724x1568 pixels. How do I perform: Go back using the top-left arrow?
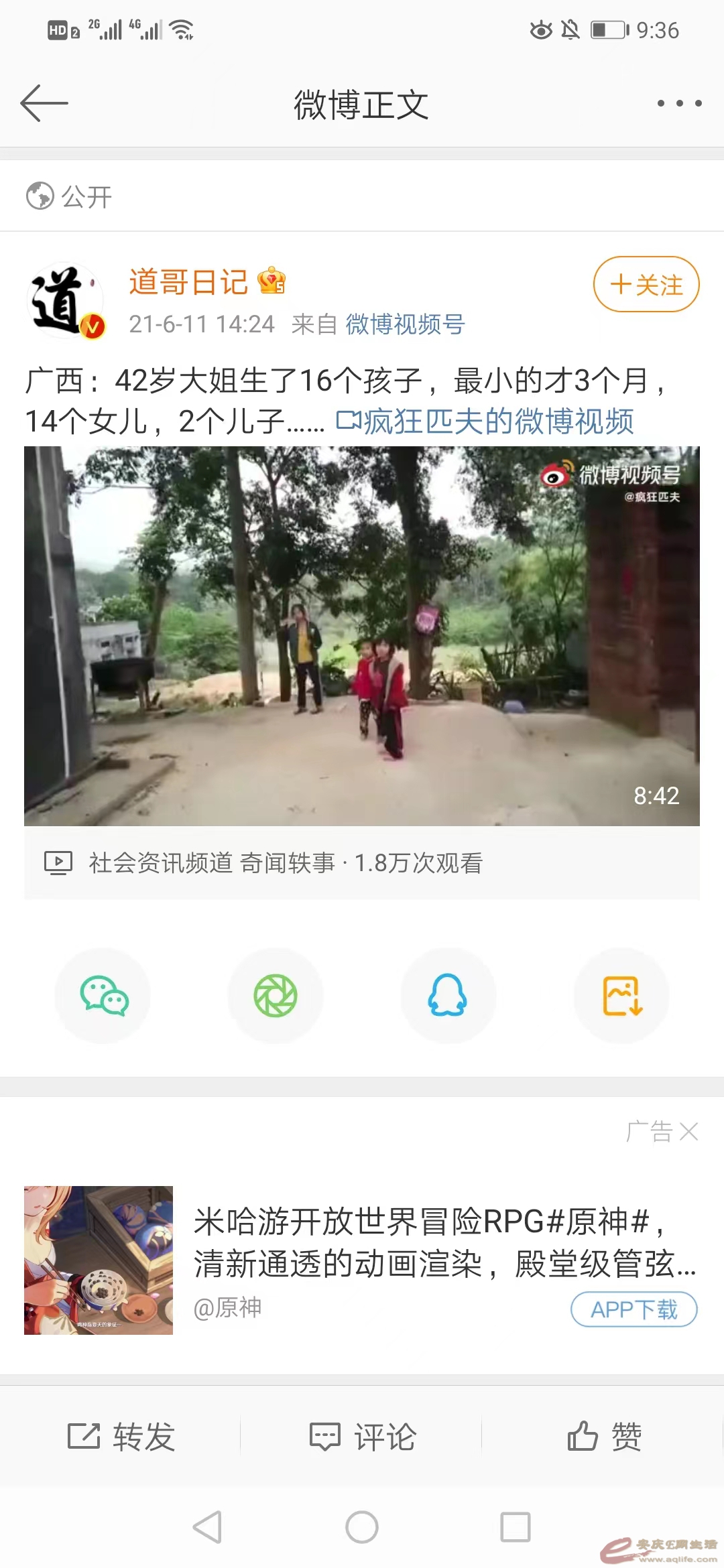tap(44, 103)
